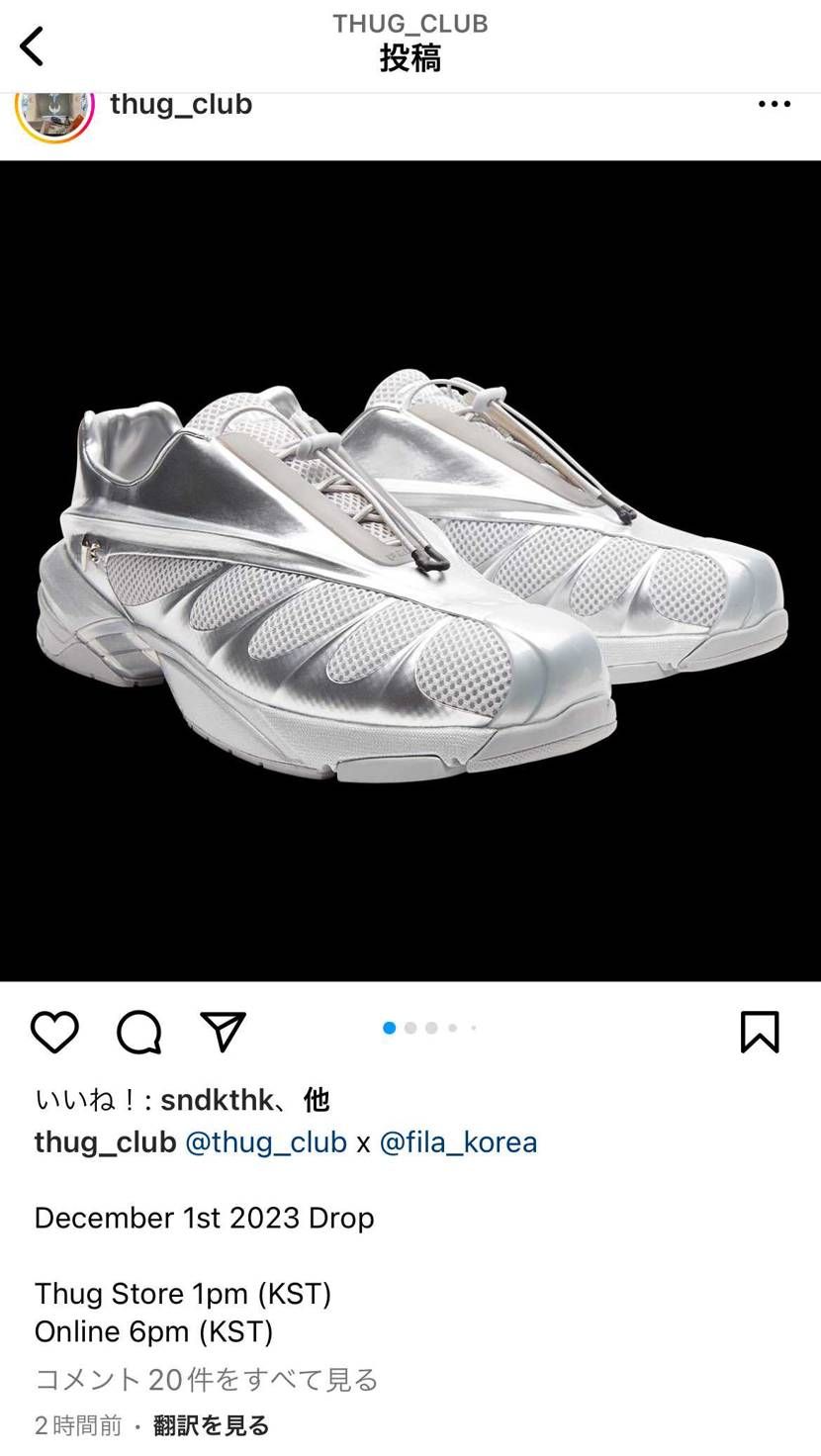This screenshot has height=1456, width=821.
Task: Open comments via the speech bubble icon
Action: [138, 1032]
